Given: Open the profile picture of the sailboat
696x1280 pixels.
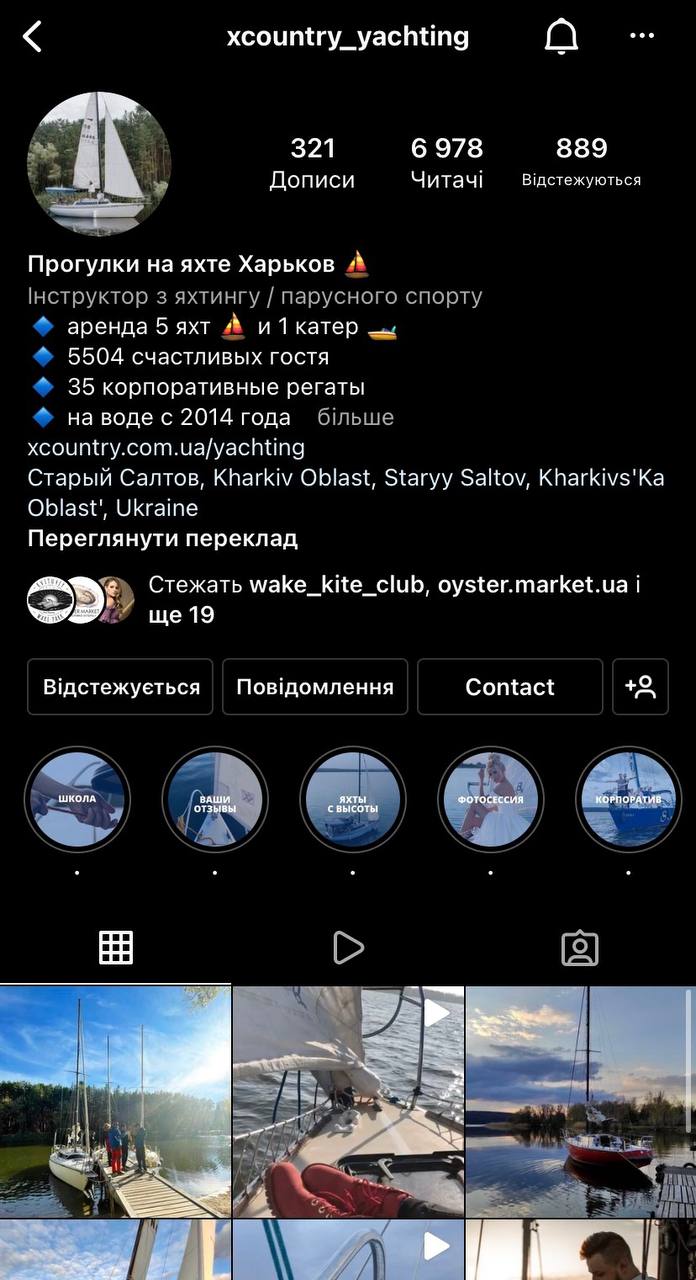Looking at the screenshot, I should [99, 163].
